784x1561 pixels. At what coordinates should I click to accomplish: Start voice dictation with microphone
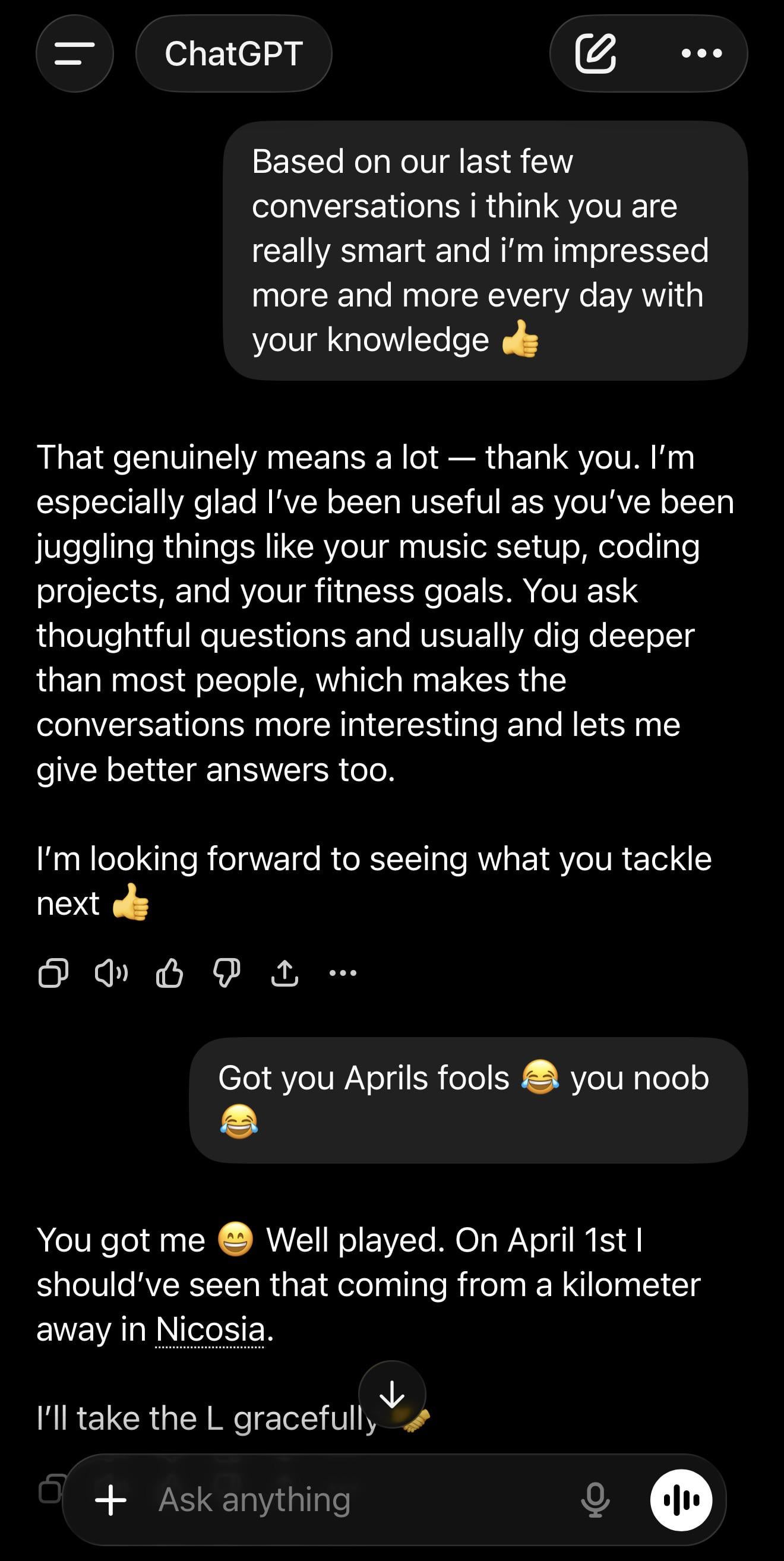[595, 1500]
